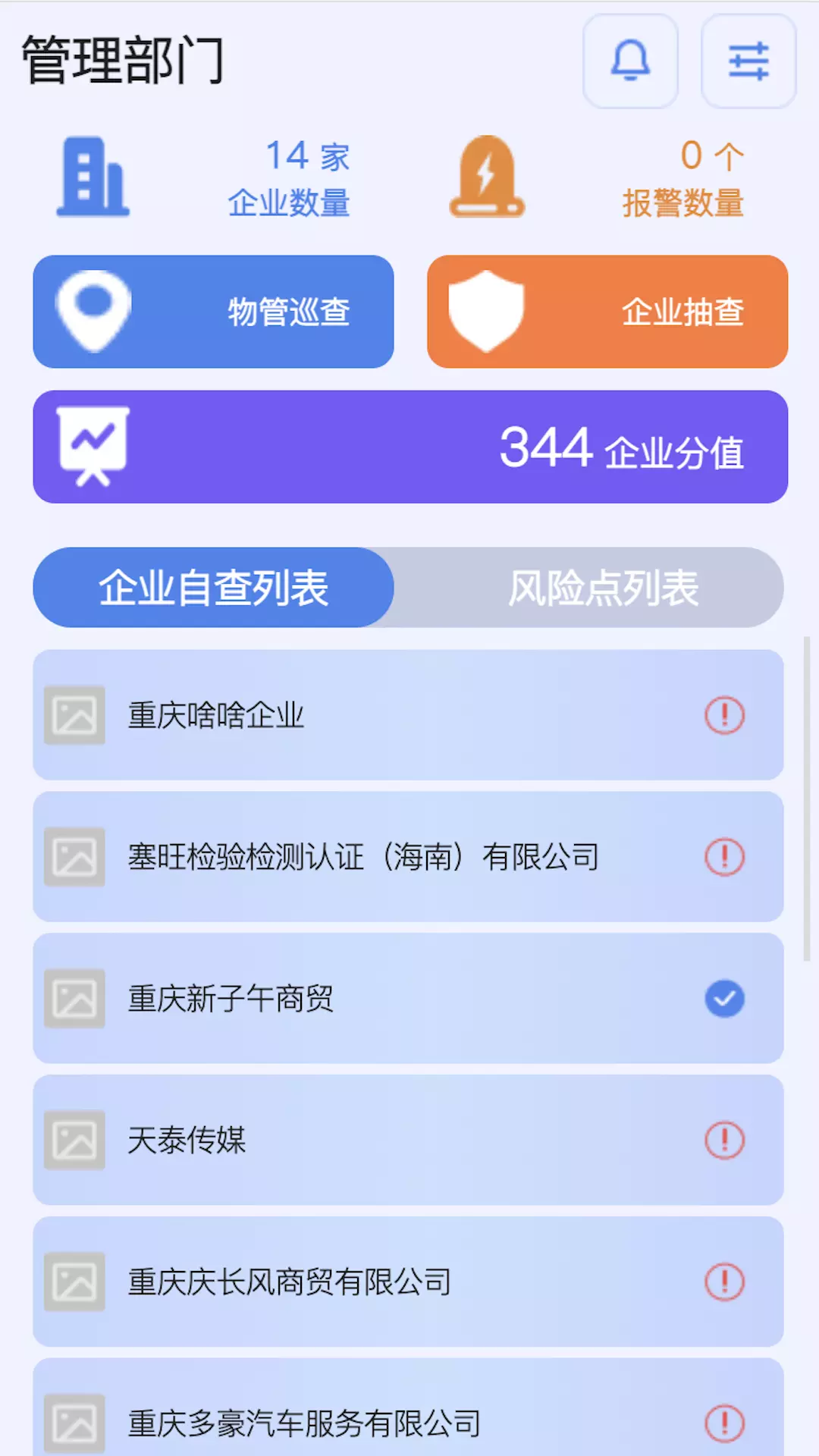
Task: Tap the 14 家 企业数量 tile
Action: (x=205, y=178)
